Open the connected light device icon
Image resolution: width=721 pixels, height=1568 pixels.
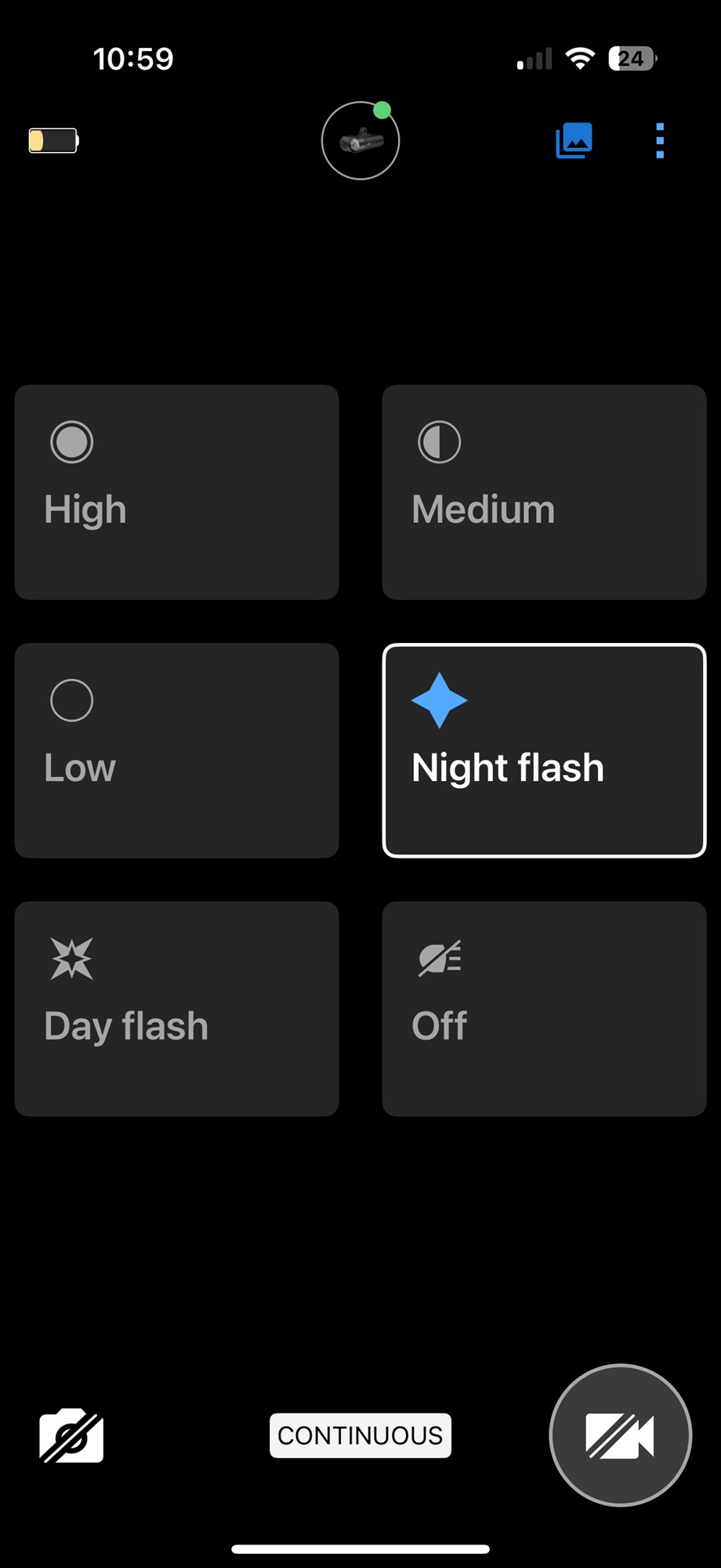pyautogui.click(x=360, y=141)
